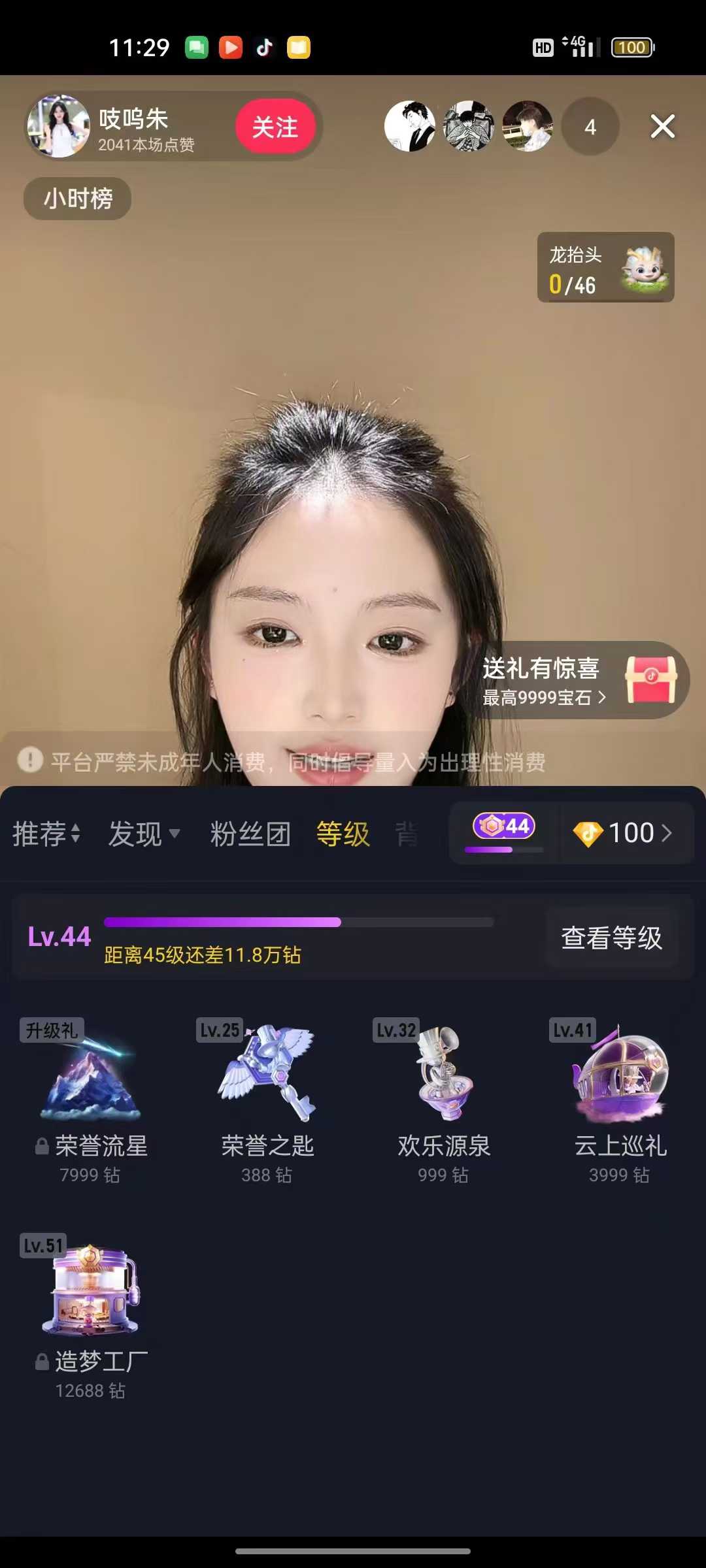This screenshot has height=1568, width=706.
Task: Select the 等级 tab
Action: pos(343,834)
